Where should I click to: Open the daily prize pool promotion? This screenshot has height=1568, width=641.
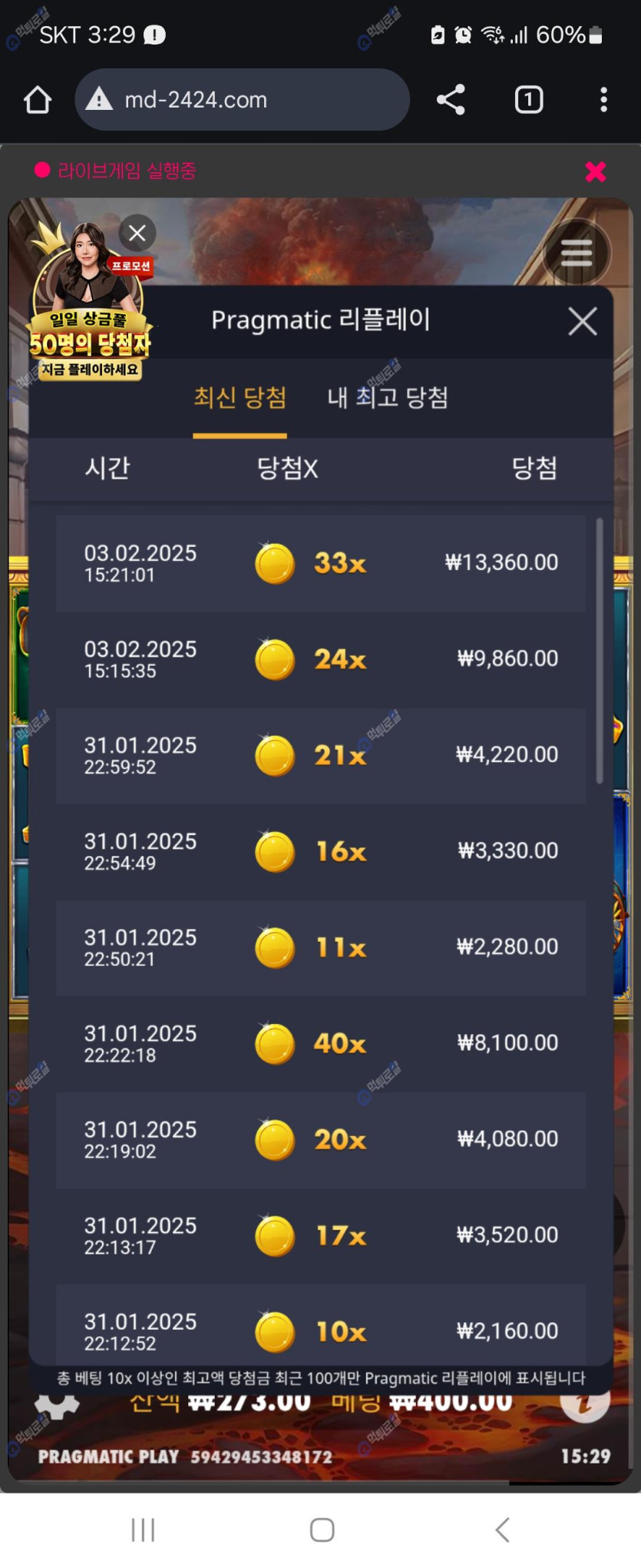[x=88, y=323]
